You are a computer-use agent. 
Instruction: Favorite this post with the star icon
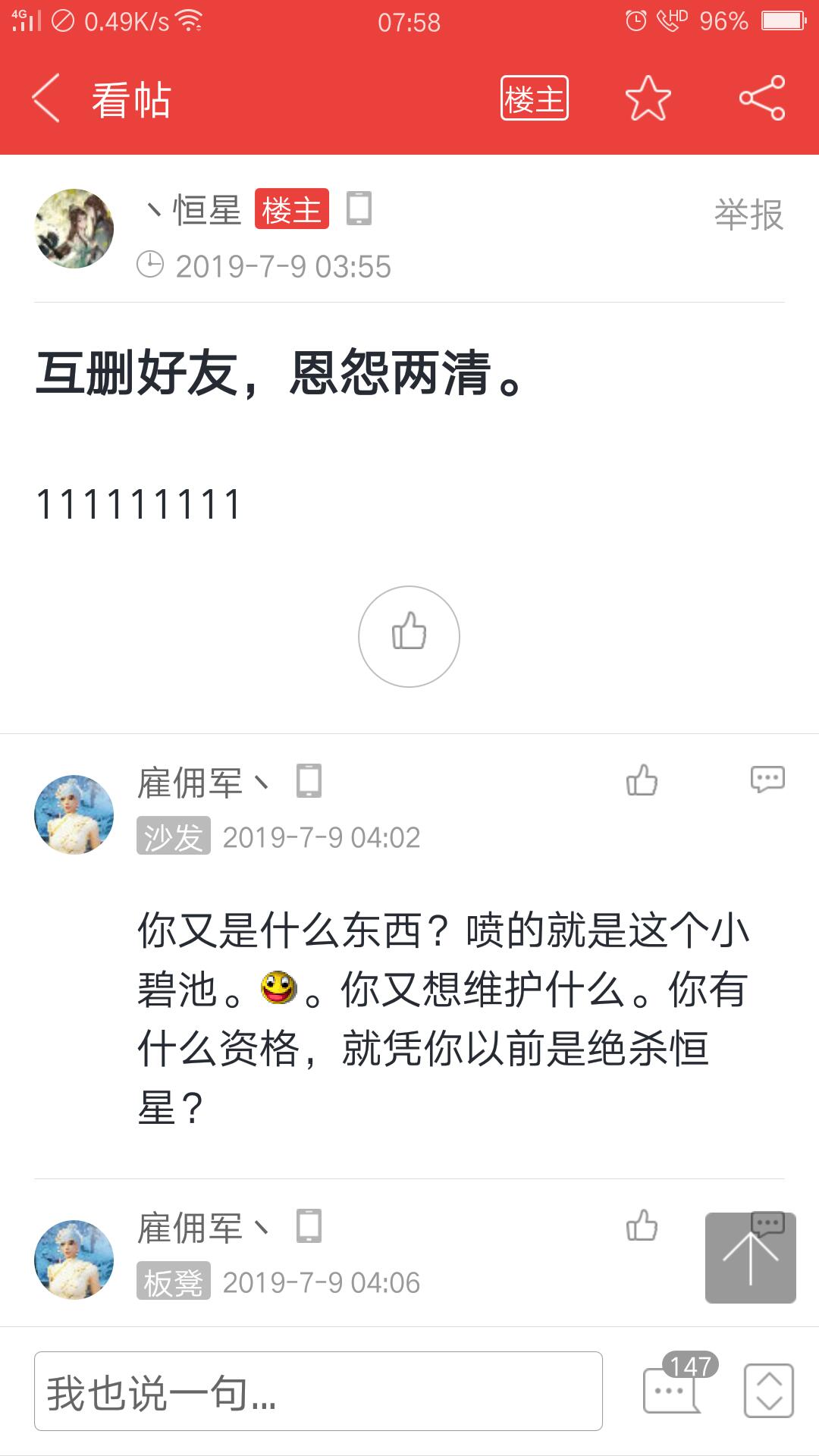tap(648, 99)
